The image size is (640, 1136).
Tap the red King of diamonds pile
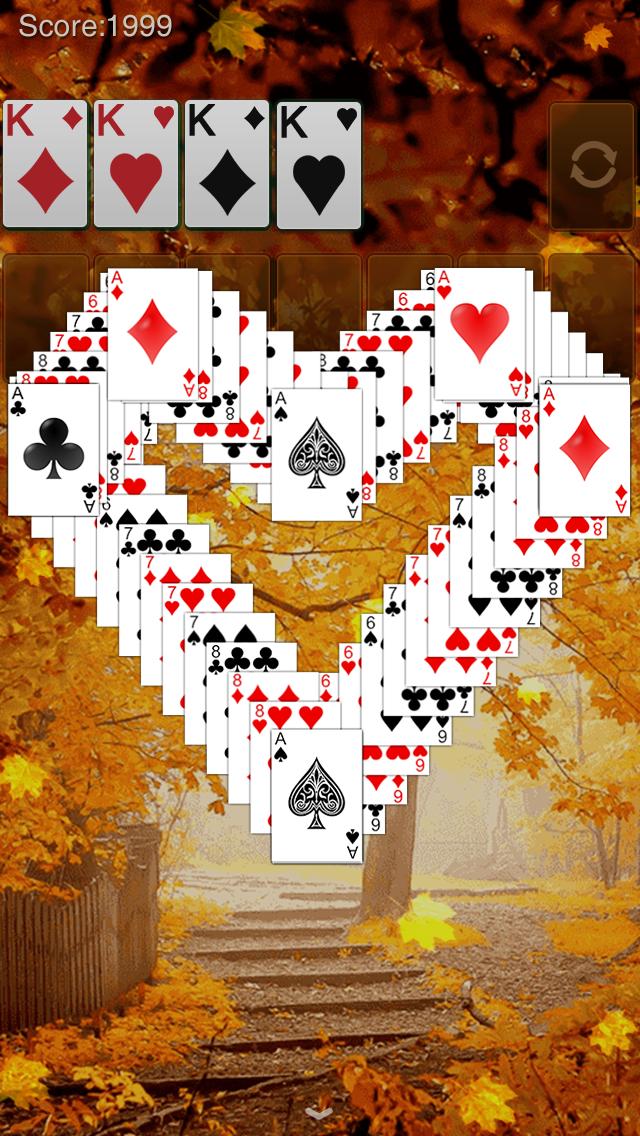(x=45, y=165)
